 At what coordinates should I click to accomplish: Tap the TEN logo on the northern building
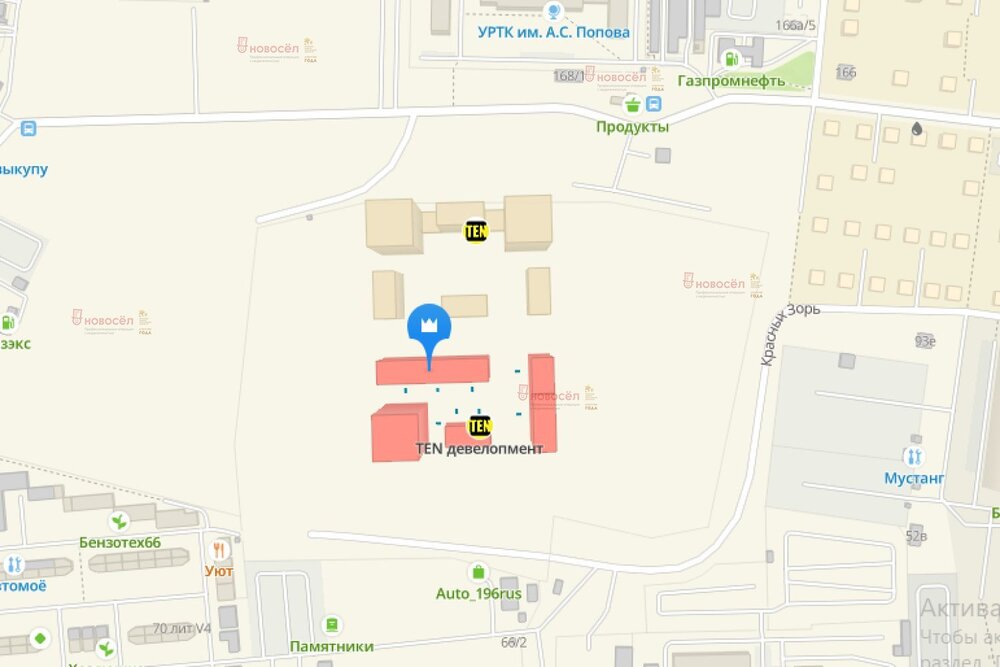click(475, 232)
